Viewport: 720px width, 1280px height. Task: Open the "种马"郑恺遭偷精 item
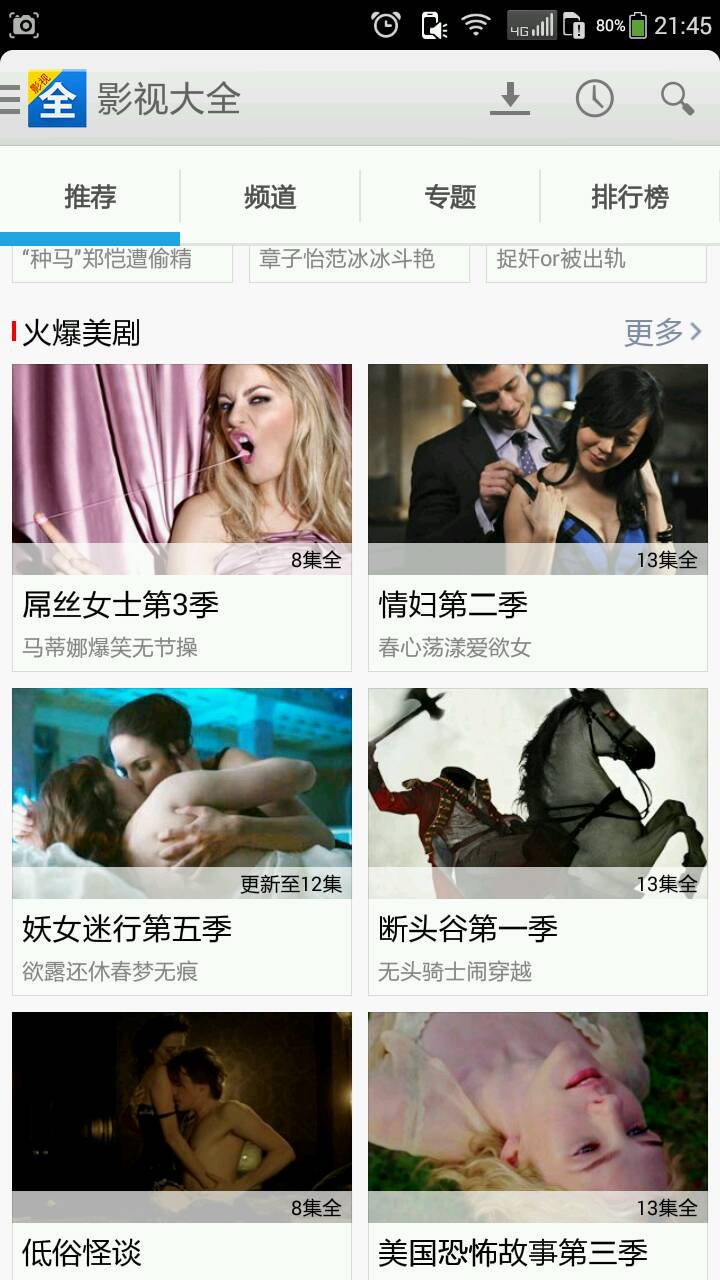[x=122, y=261]
